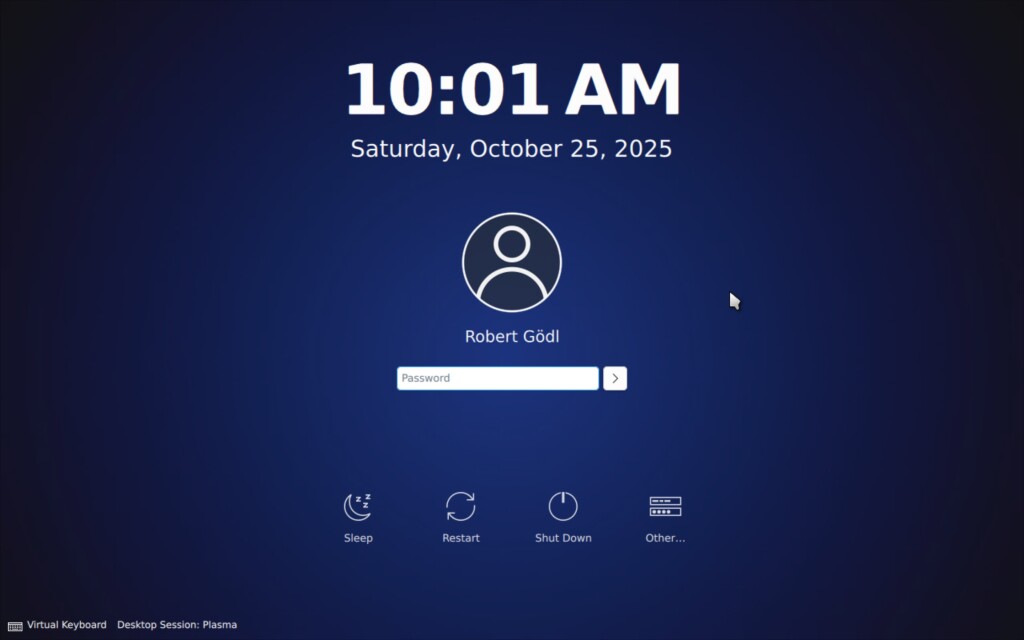Screen dimensions: 1024x640
Task: Select the Robert Gödl user avatar
Action: tap(511, 263)
